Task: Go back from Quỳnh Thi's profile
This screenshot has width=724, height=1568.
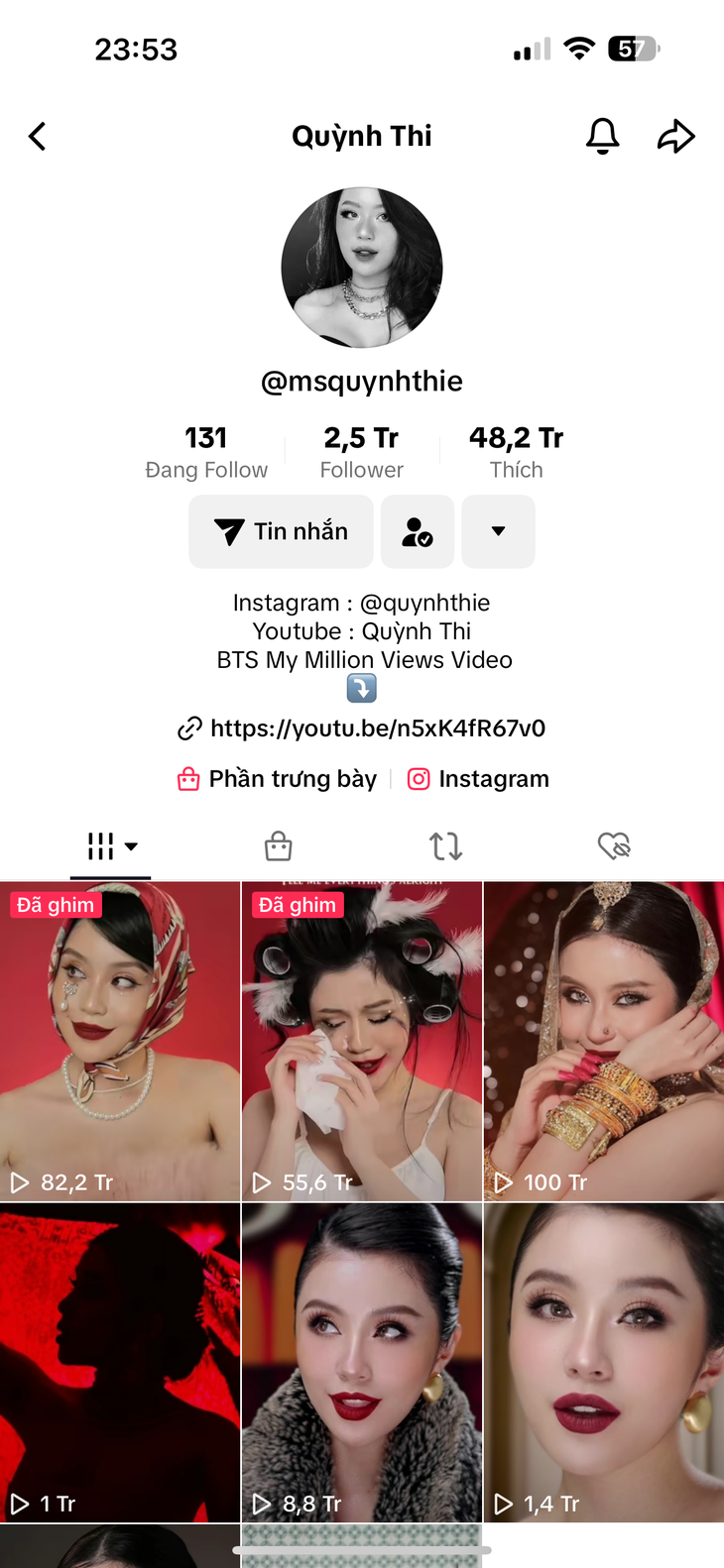Action: pos(38,137)
